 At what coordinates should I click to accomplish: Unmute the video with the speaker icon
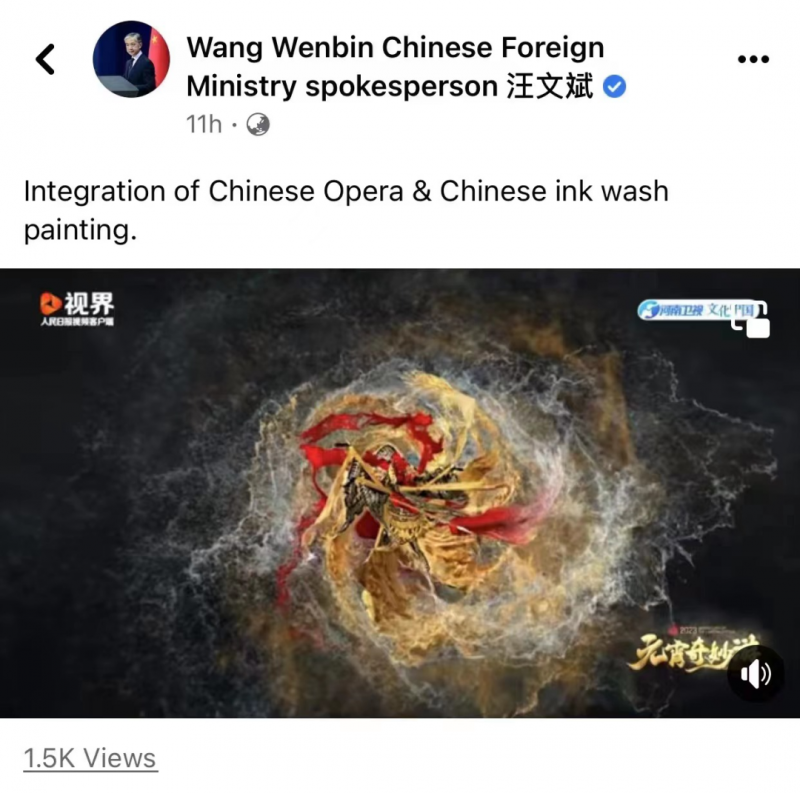(x=755, y=675)
